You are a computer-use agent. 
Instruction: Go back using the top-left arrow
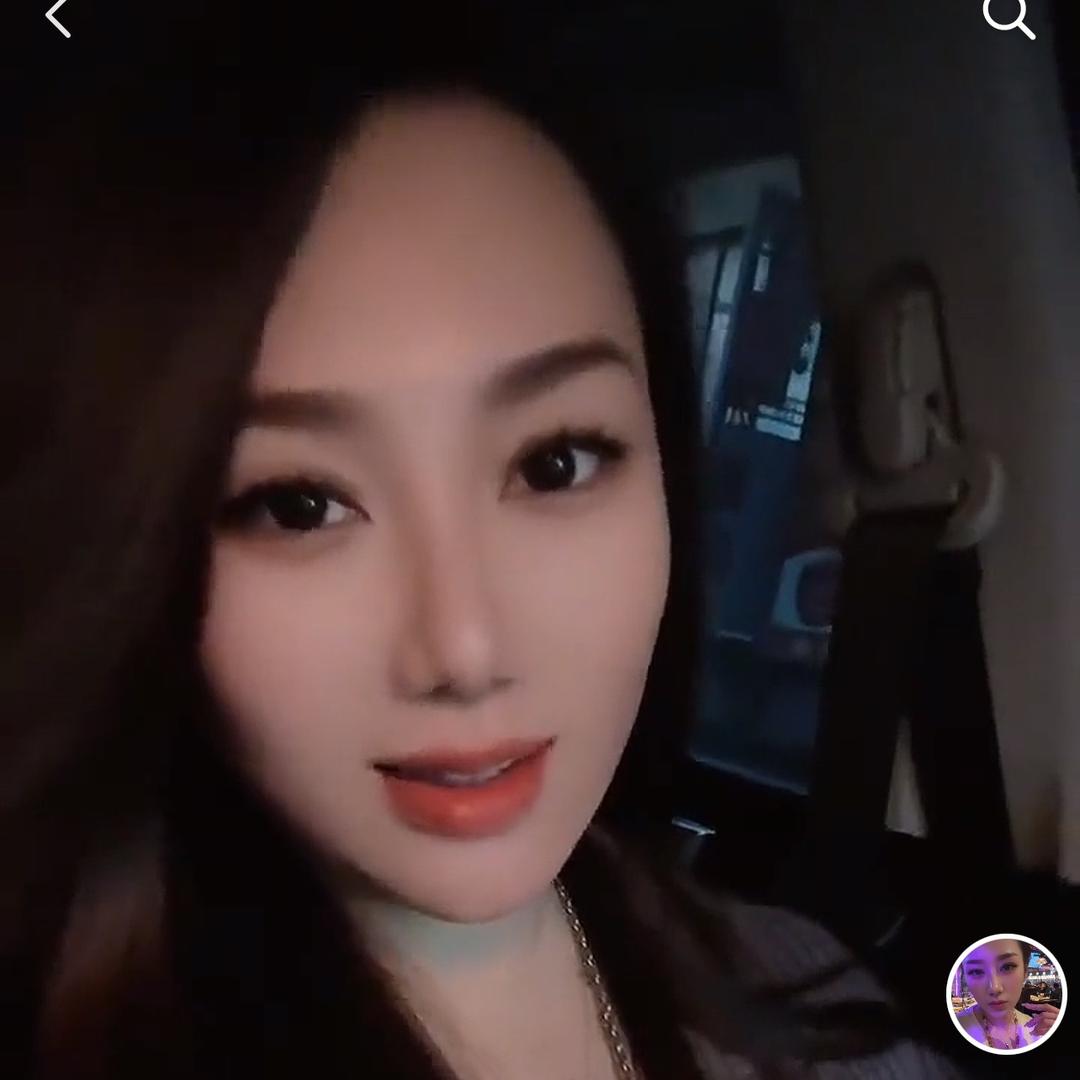[x=58, y=17]
